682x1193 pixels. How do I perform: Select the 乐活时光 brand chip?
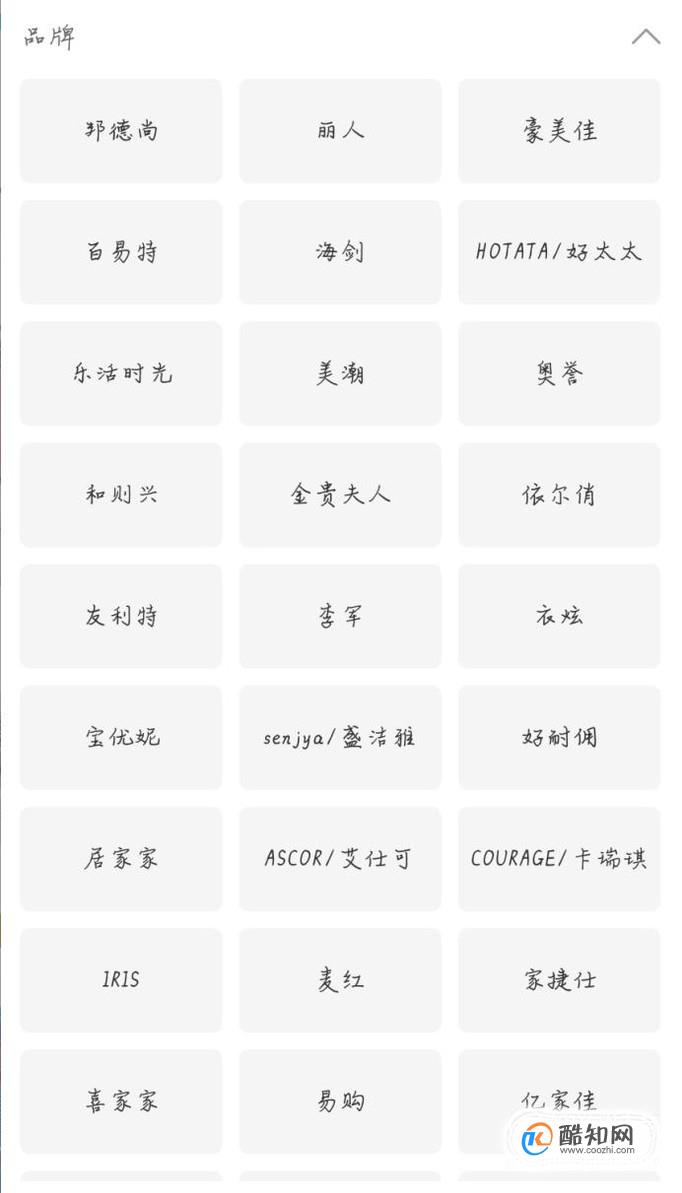pyautogui.click(x=121, y=374)
